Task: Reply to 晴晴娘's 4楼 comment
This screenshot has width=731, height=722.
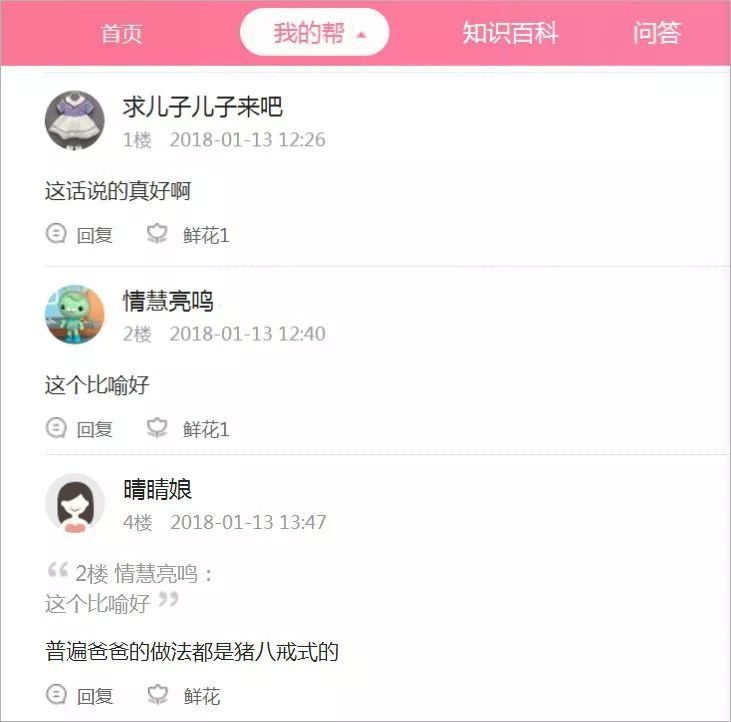Action: pos(80,696)
